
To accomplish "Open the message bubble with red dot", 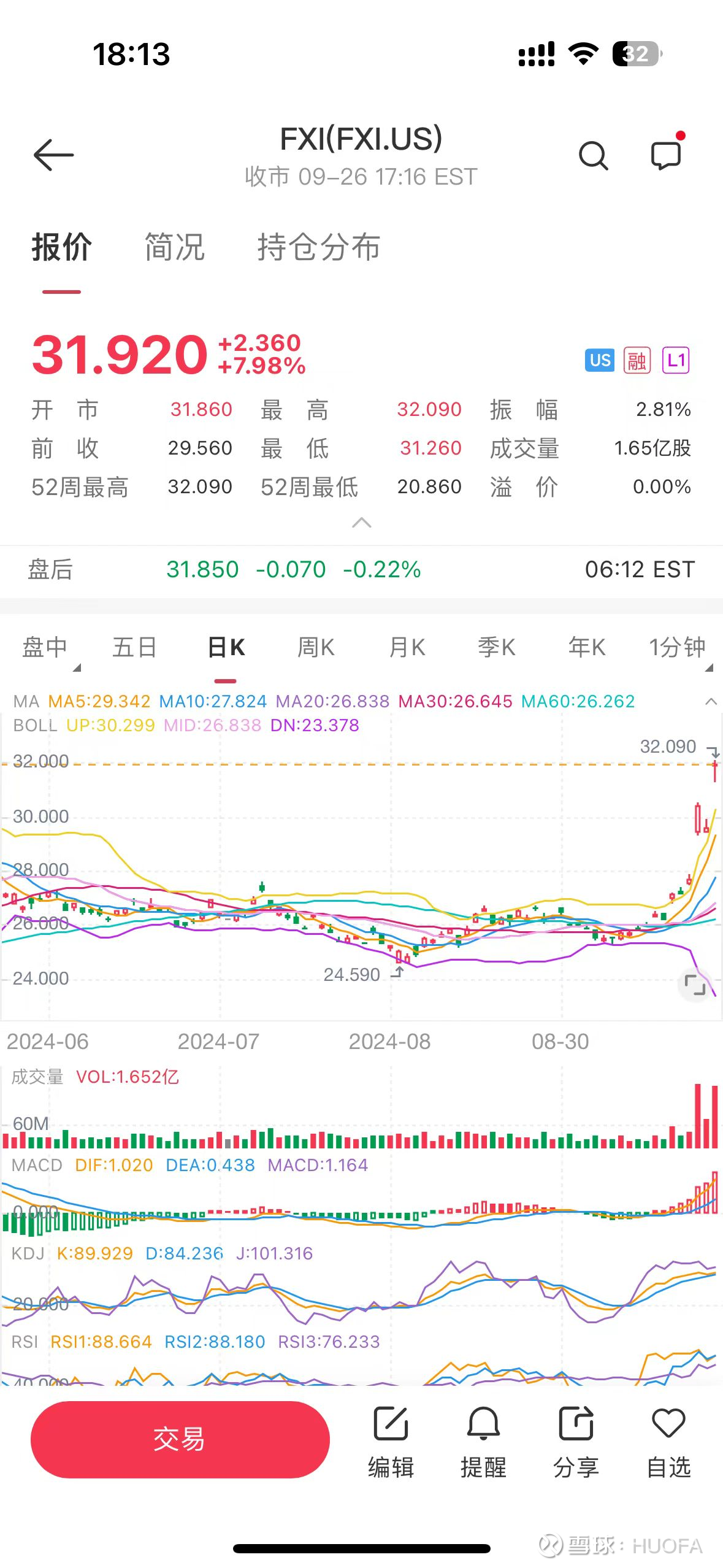I will point(665,155).
